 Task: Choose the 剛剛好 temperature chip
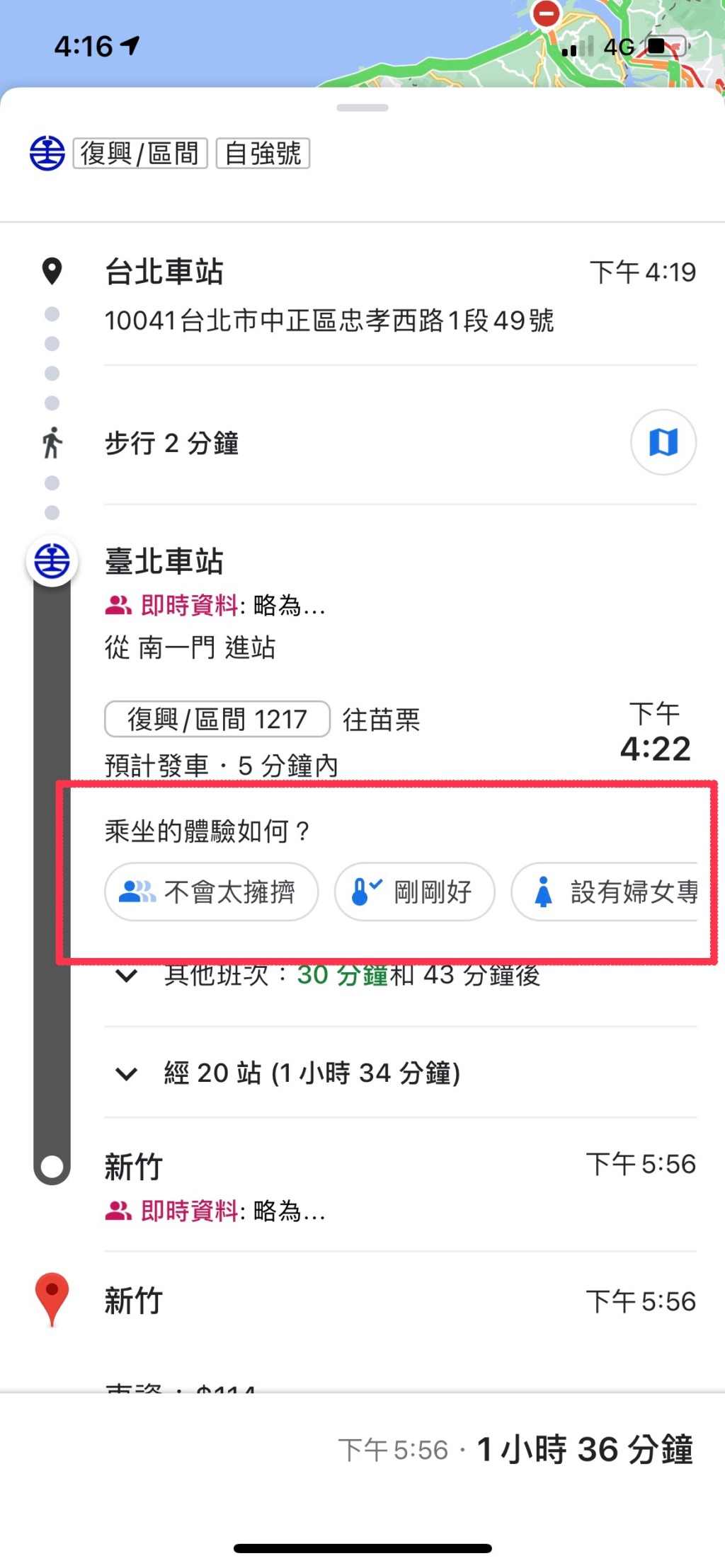click(414, 892)
